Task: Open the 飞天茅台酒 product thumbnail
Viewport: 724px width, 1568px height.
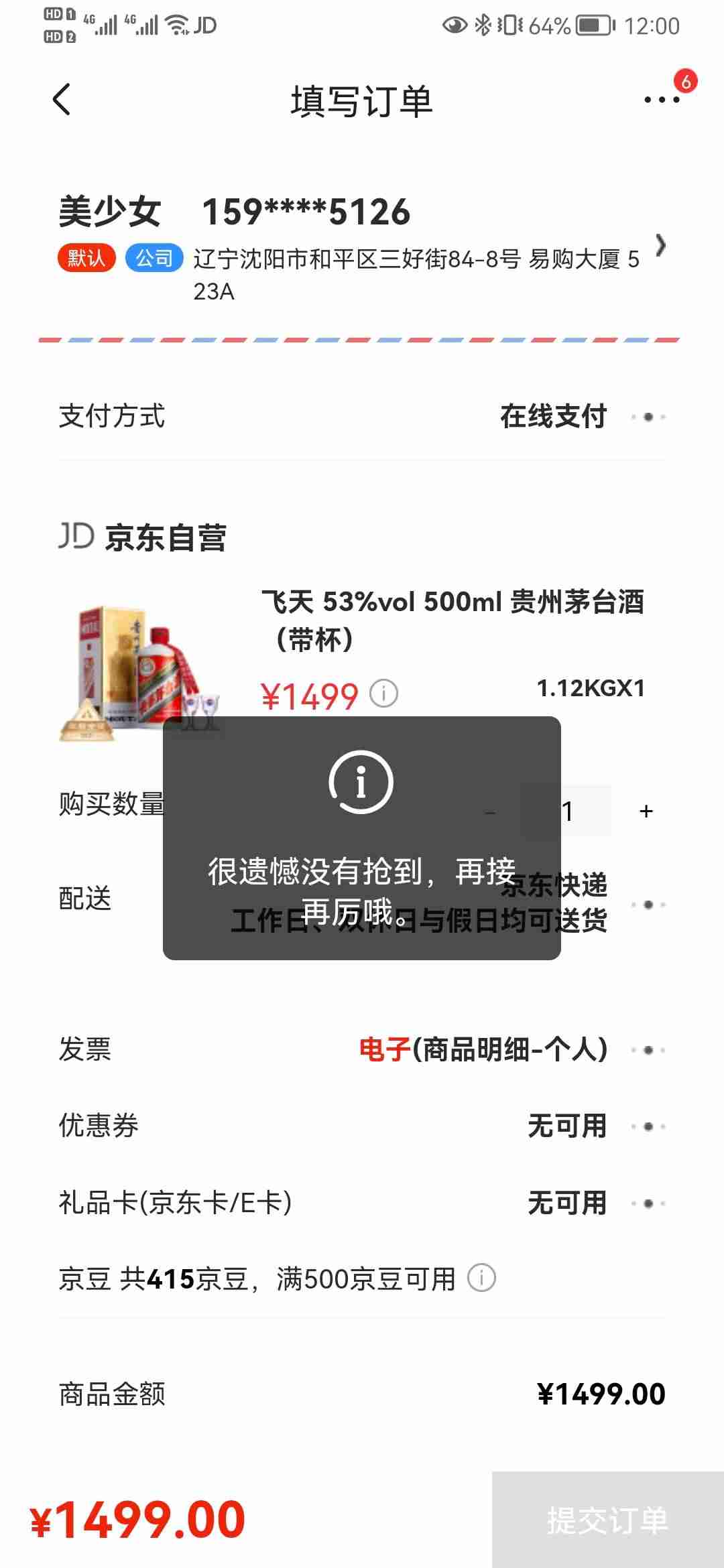Action: [x=137, y=670]
